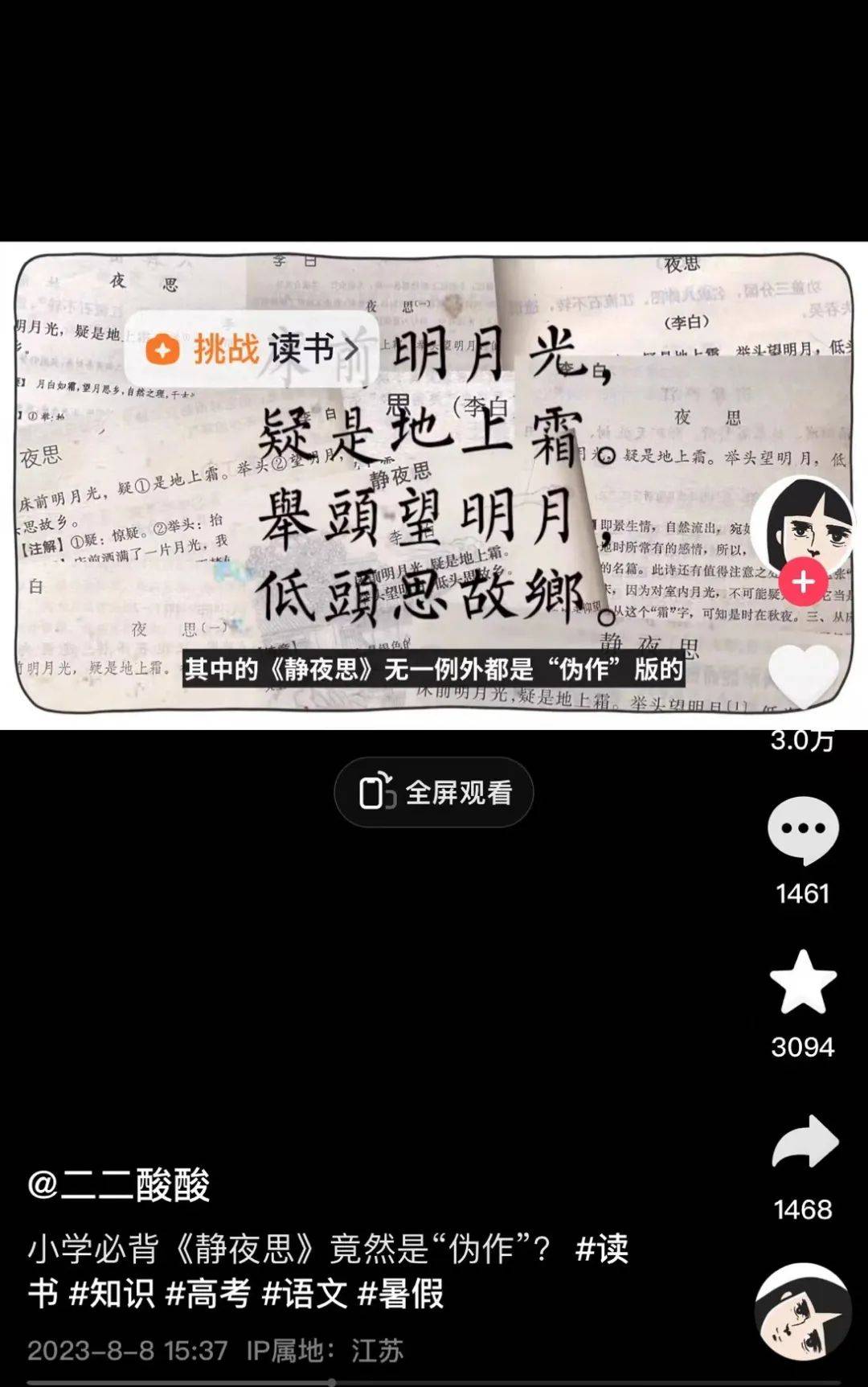Open the 挑战 读书 challenge chip
This screenshot has width=868, height=1387.
[x=251, y=349]
